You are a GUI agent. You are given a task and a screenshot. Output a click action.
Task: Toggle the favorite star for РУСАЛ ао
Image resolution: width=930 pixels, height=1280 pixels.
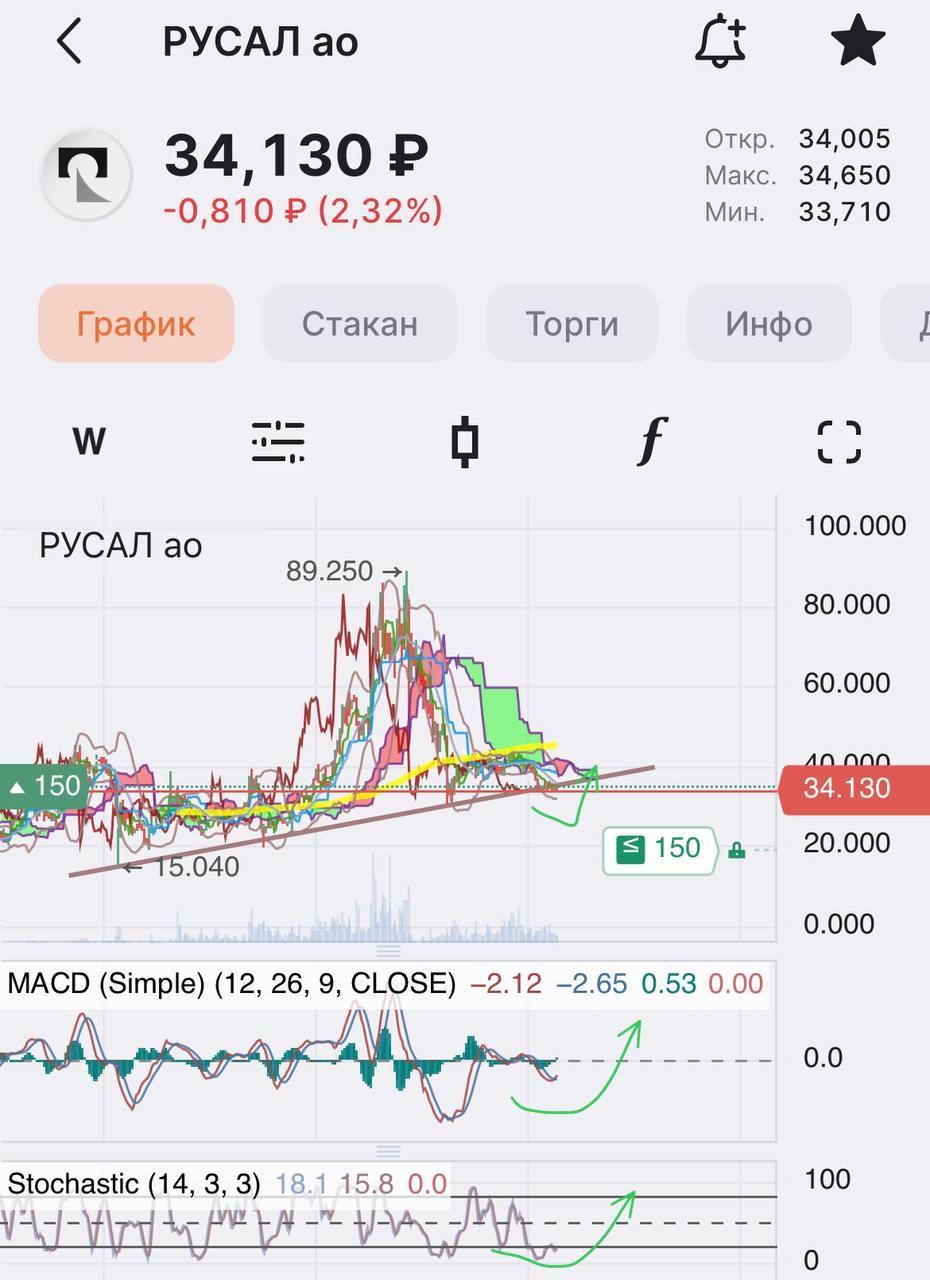(x=858, y=42)
